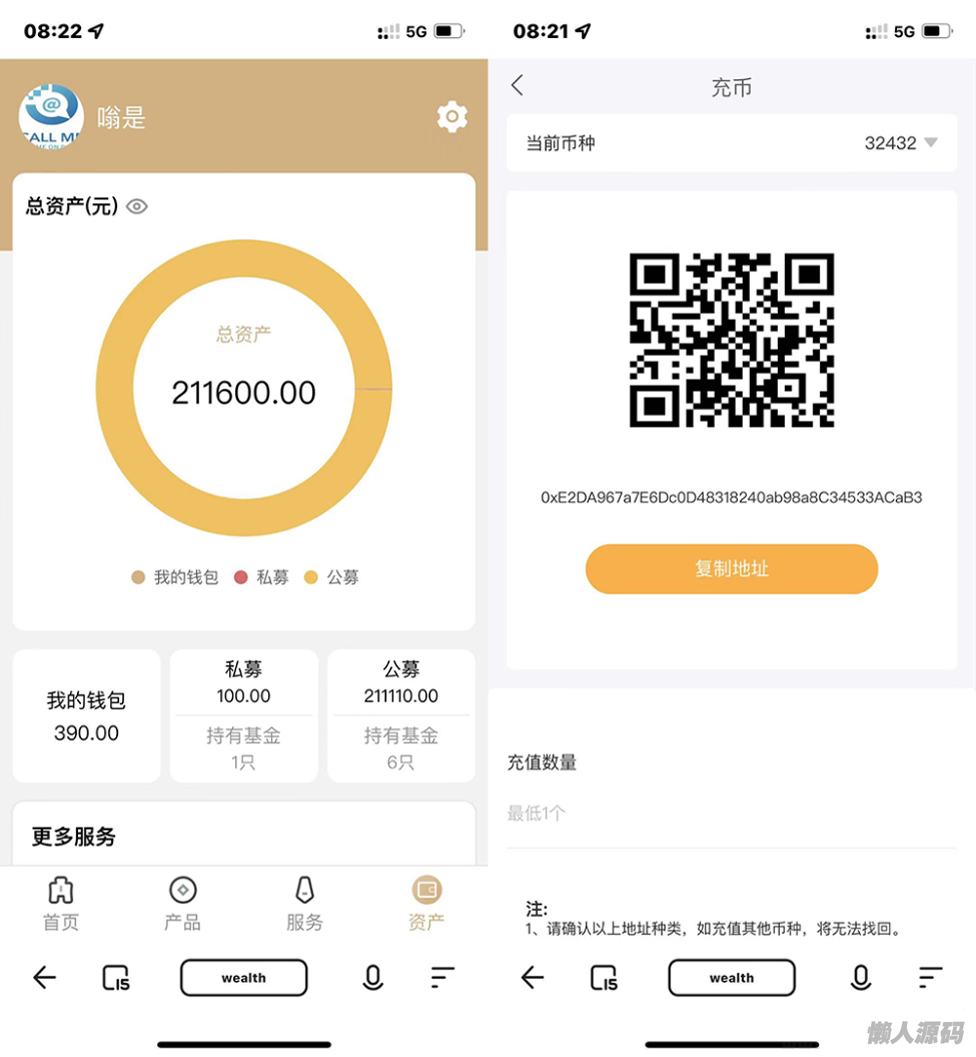Tap the 复制地址 button
Image resolution: width=976 pixels, height=1057 pixels.
coord(731,569)
